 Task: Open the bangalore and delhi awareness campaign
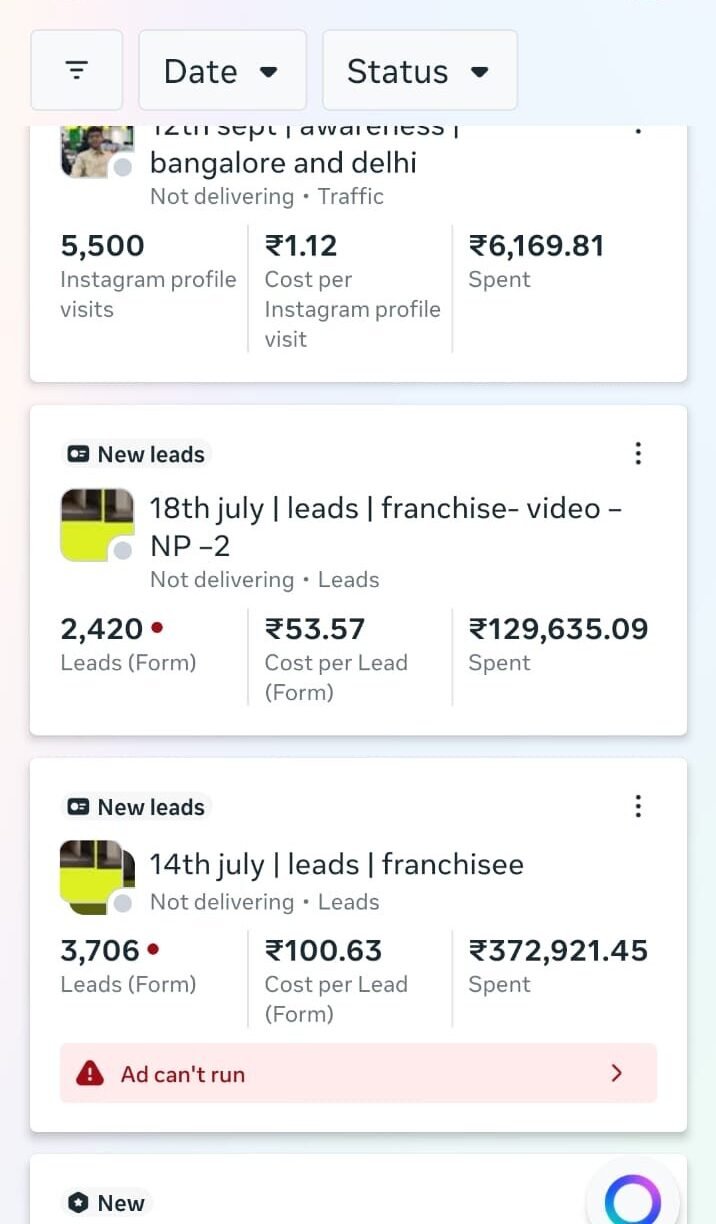(x=283, y=162)
